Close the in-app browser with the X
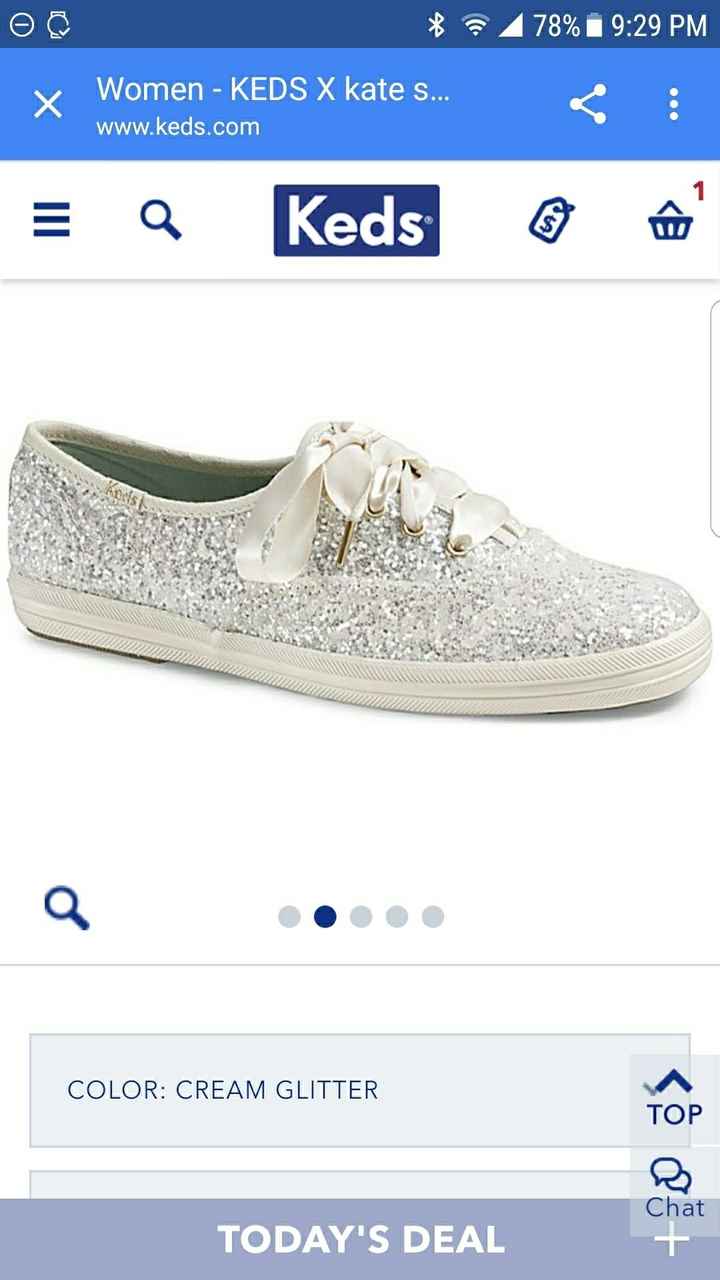 click(x=48, y=104)
